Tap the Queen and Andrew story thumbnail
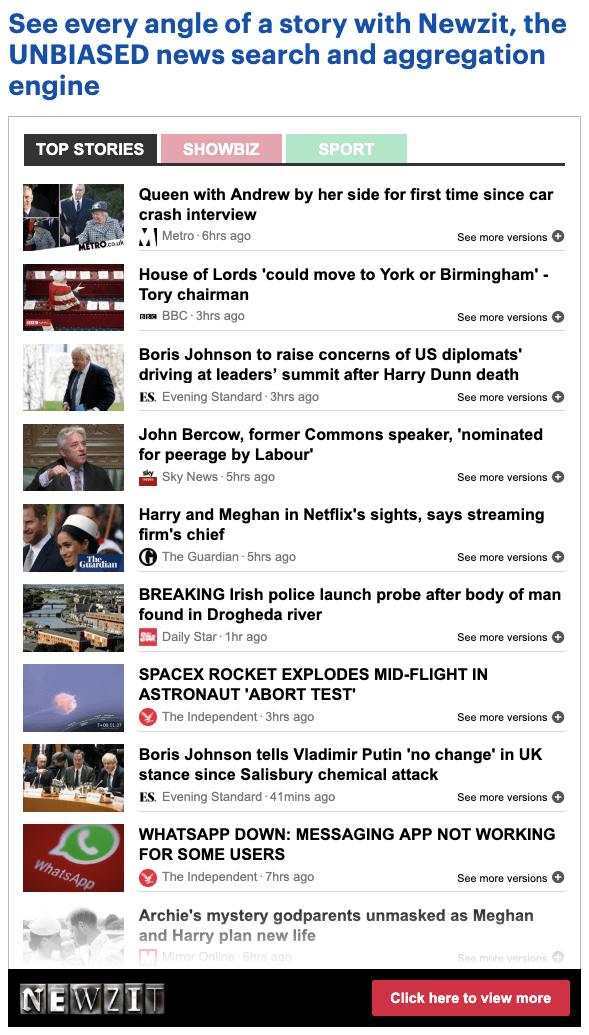 tap(73, 217)
